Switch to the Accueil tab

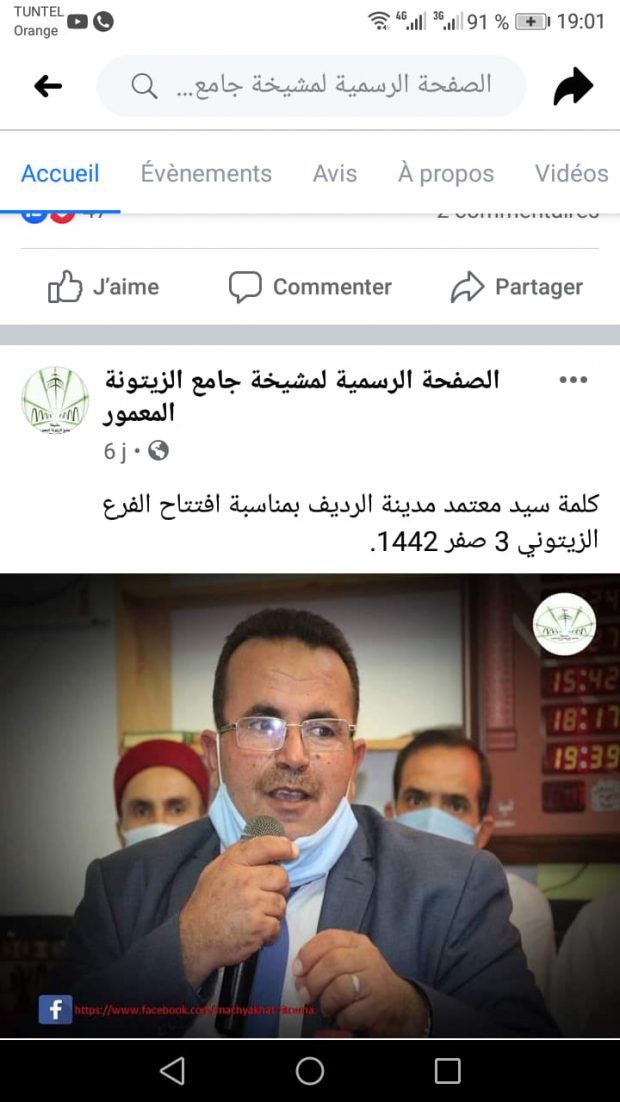(60, 173)
